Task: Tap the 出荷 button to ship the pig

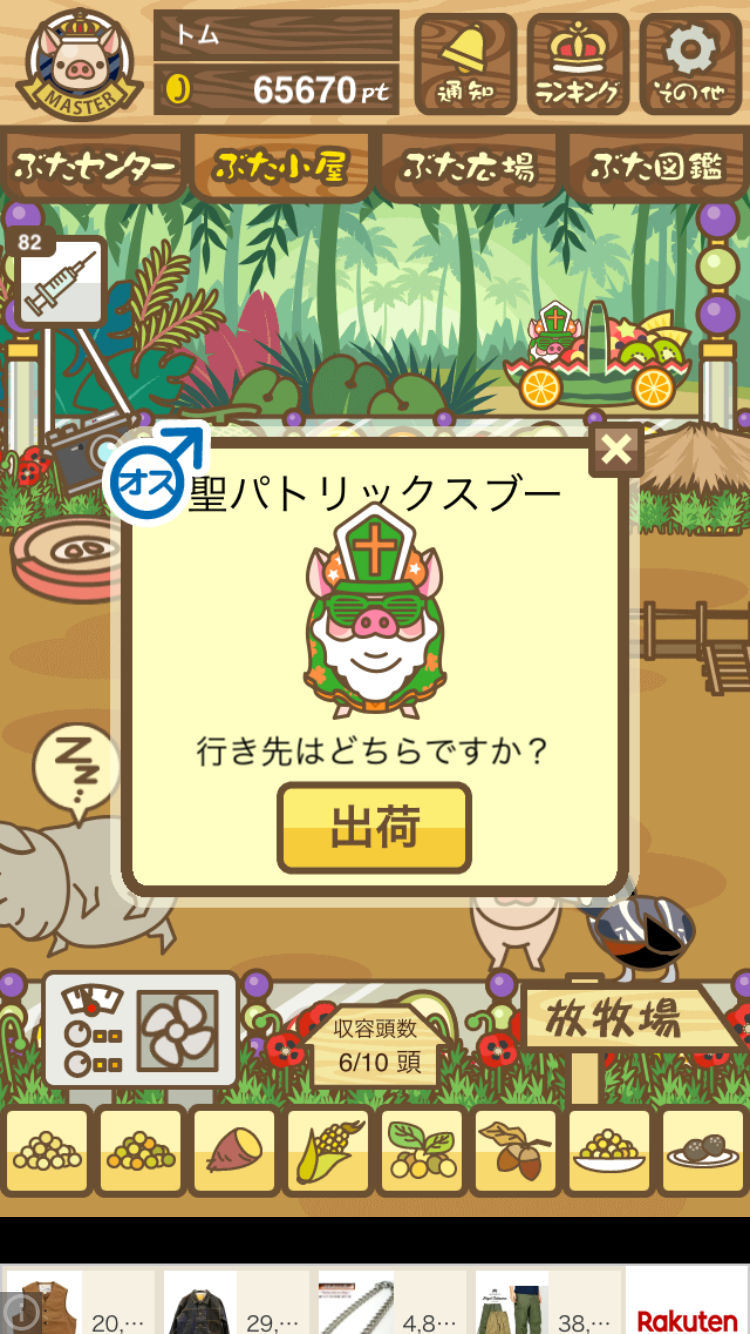Action: 374,828
